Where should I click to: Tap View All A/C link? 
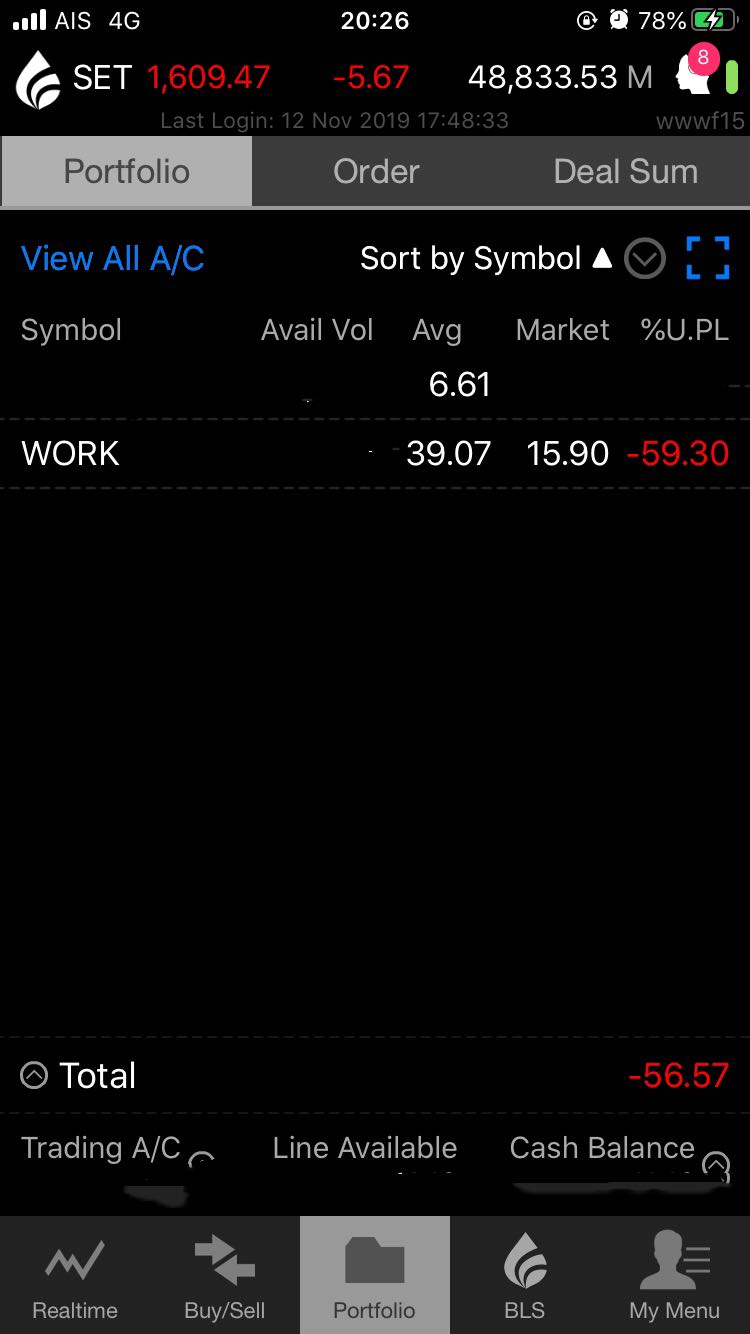tap(113, 259)
